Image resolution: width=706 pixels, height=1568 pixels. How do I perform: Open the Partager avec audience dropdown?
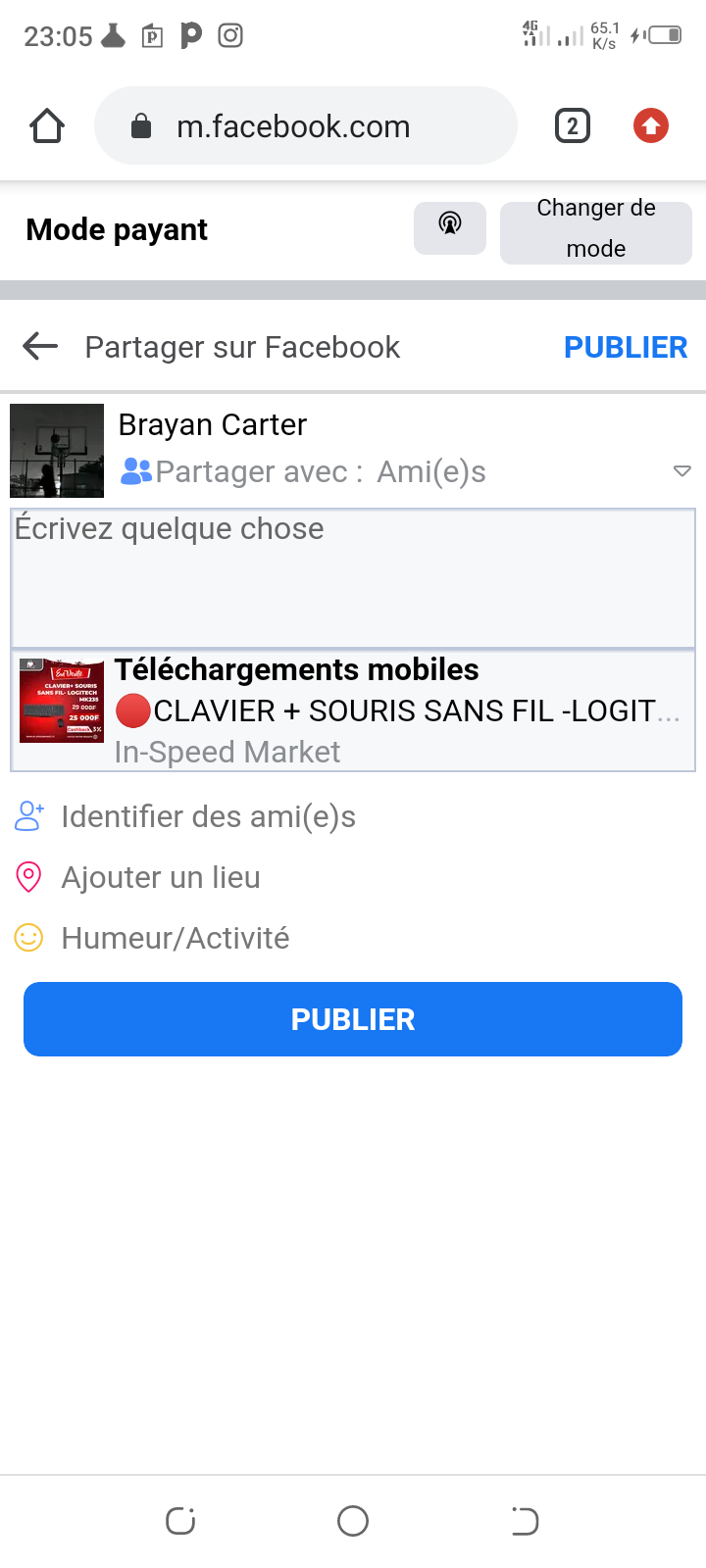404,472
